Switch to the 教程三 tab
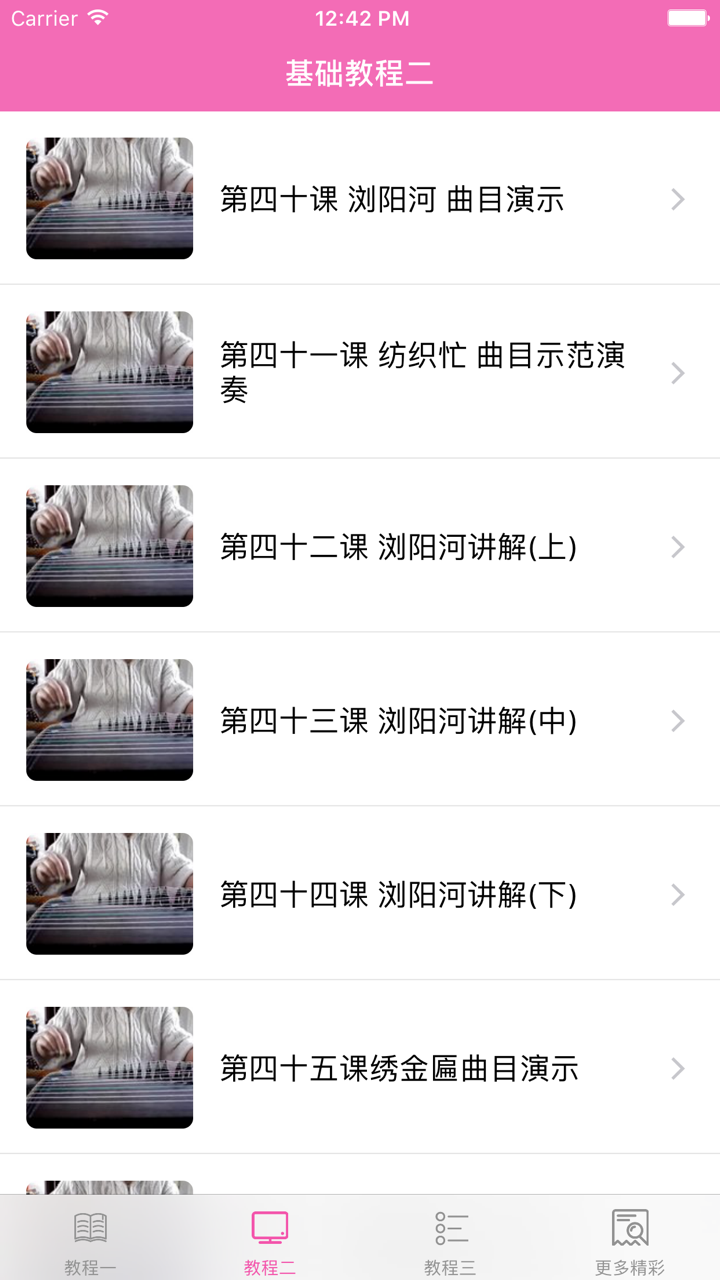Viewport: 720px width, 1280px height. (450, 1240)
